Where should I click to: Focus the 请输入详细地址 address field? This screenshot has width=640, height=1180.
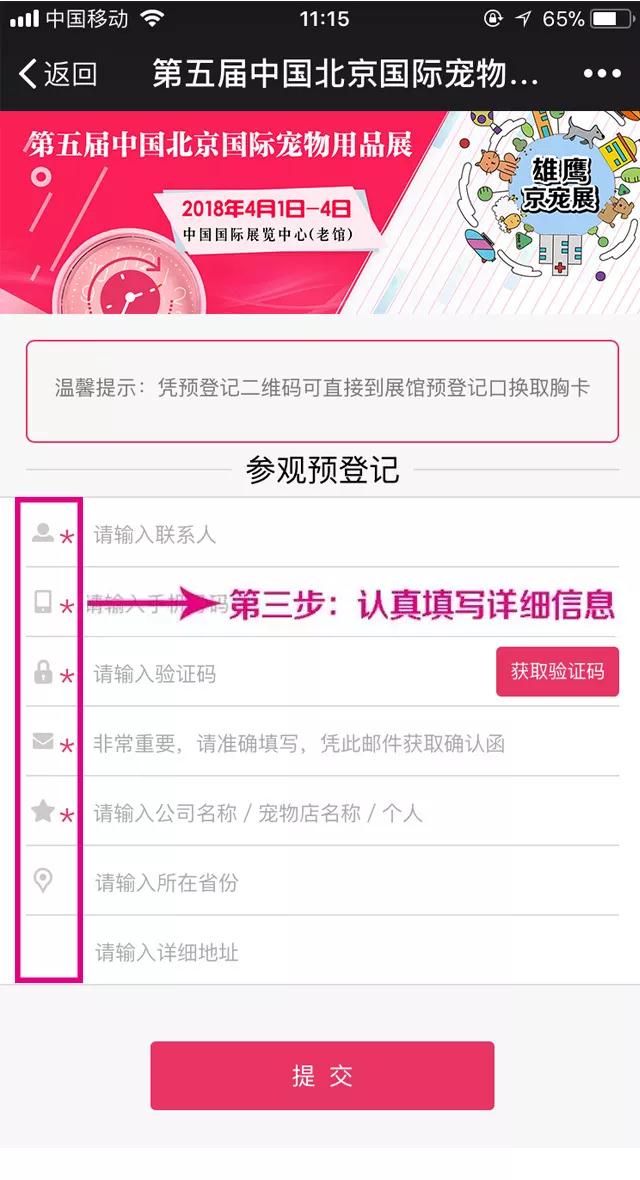(350, 952)
